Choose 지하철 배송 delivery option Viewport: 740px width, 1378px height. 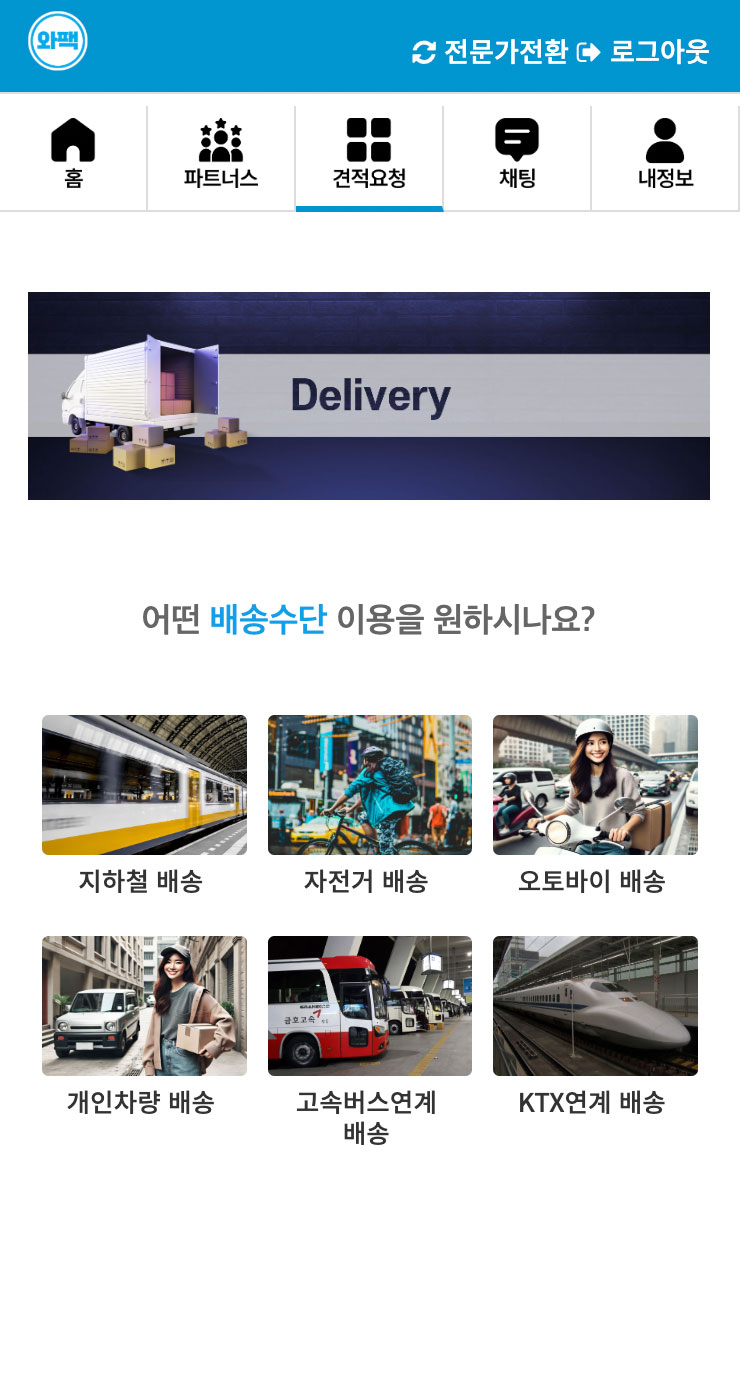[x=144, y=806]
